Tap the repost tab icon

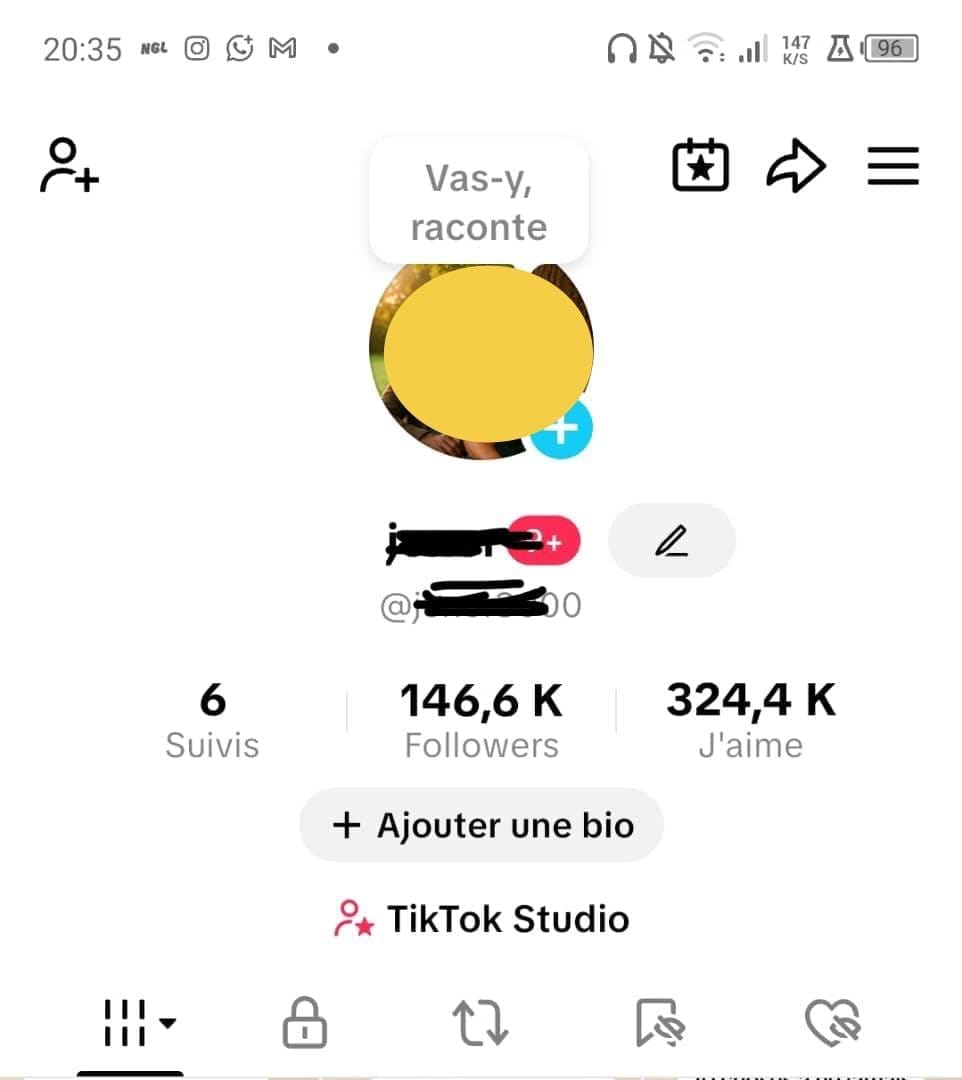coord(480,1022)
